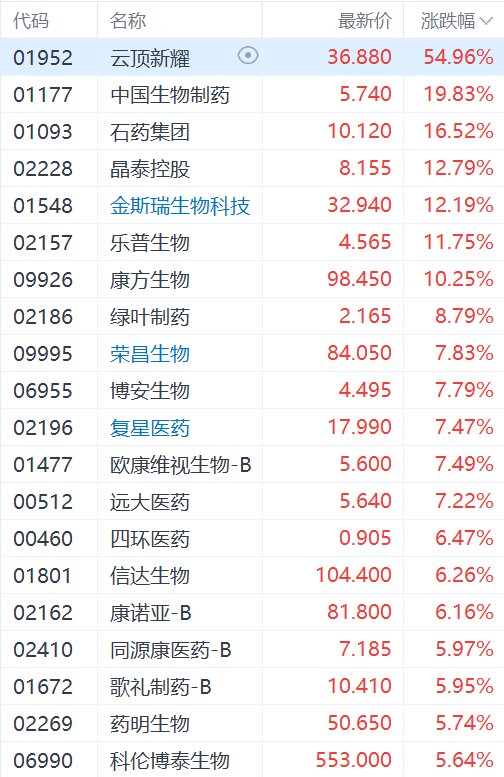Open 康方生物 09926 details
Screen dimensions: 504x777
click(252, 279)
